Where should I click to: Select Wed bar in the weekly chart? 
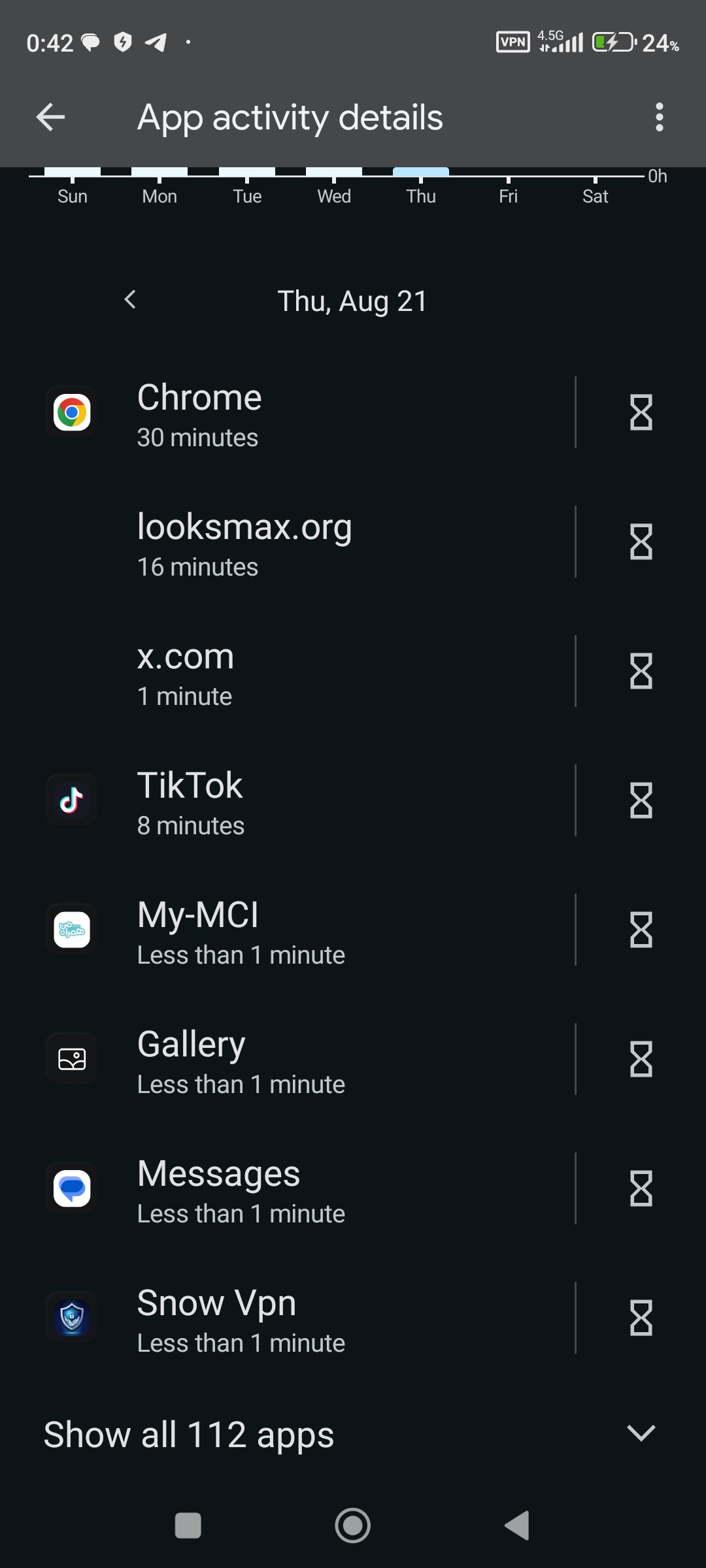(334, 172)
